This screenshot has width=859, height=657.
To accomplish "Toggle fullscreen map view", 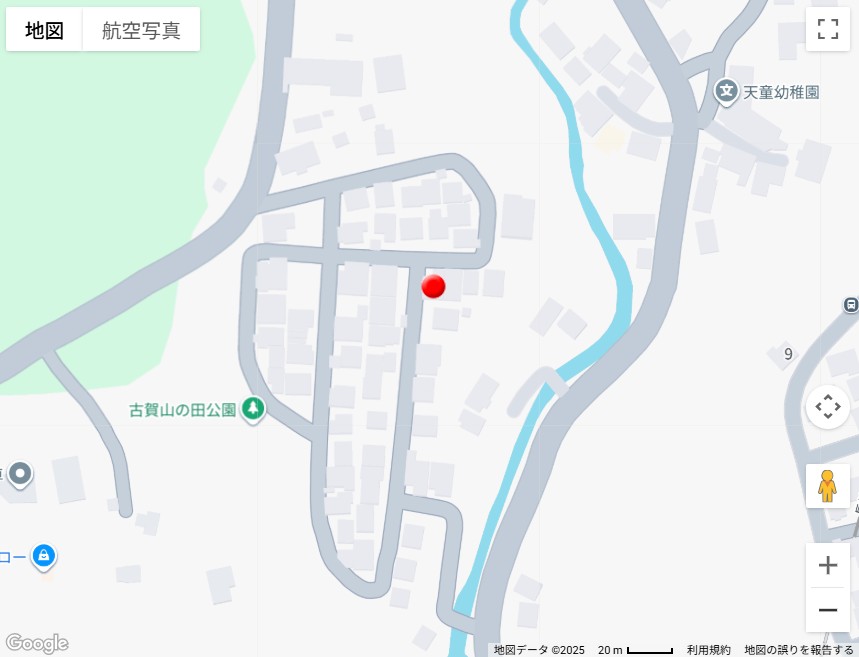I will pos(827,29).
